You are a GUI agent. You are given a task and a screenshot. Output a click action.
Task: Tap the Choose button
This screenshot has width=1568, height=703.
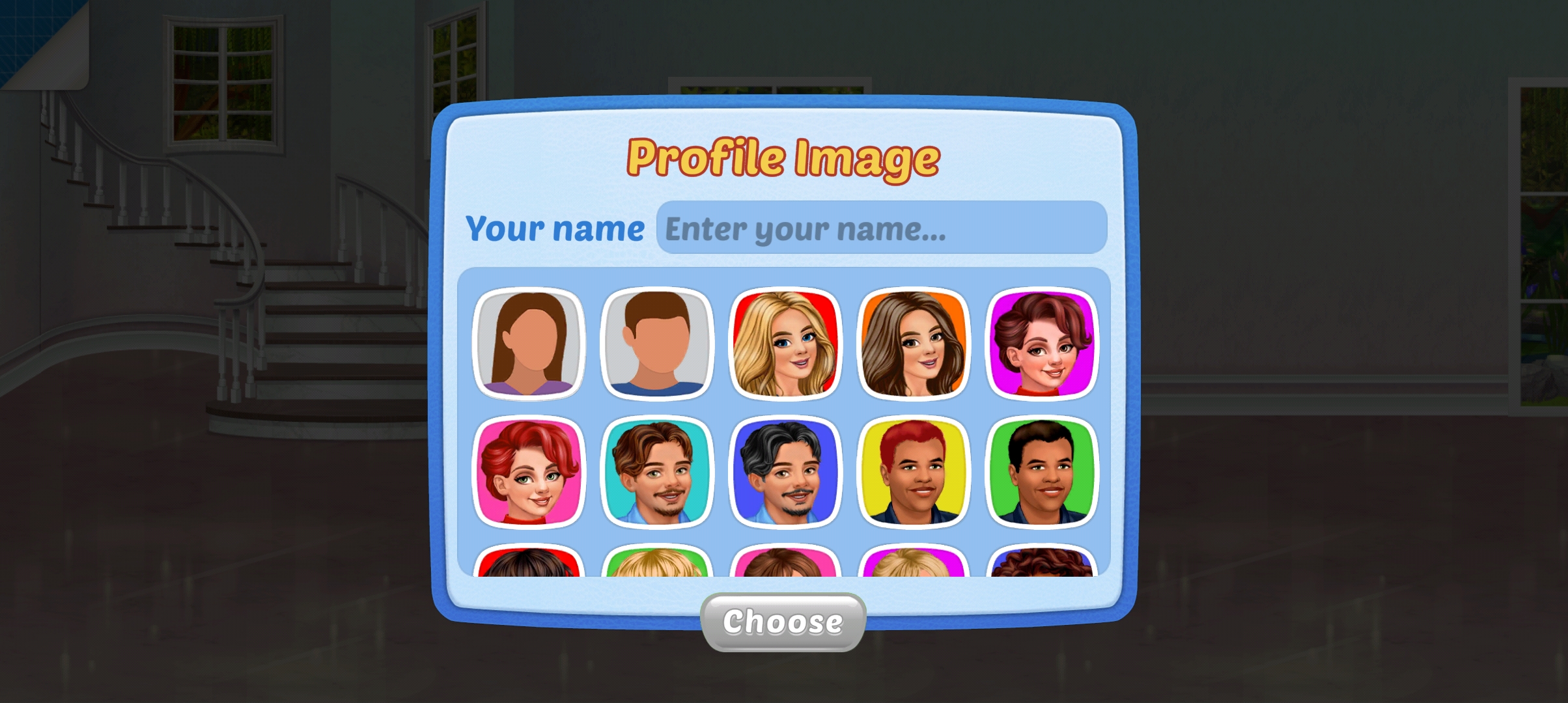pyautogui.click(x=783, y=622)
